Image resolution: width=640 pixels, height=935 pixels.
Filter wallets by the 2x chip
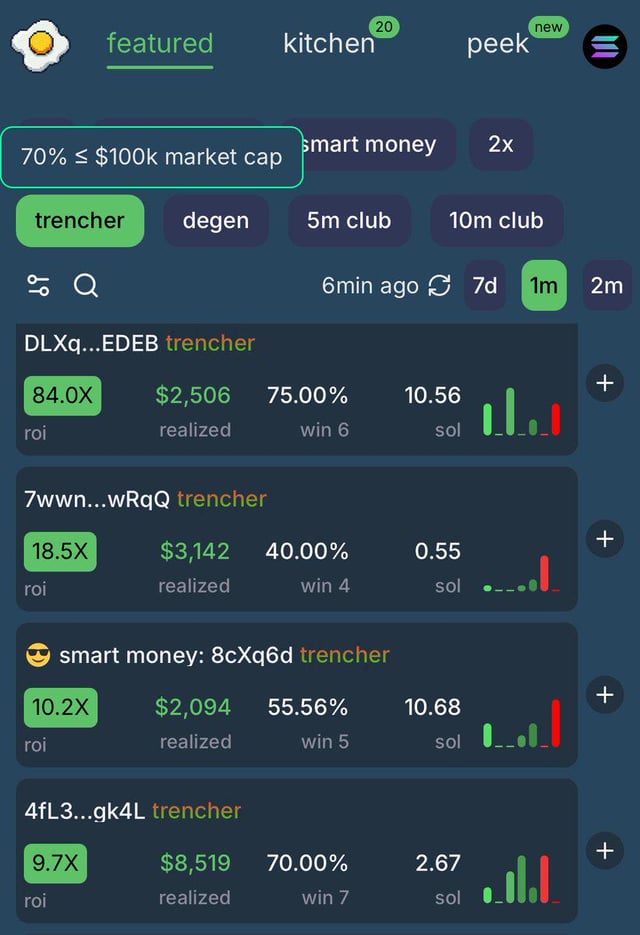501,144
